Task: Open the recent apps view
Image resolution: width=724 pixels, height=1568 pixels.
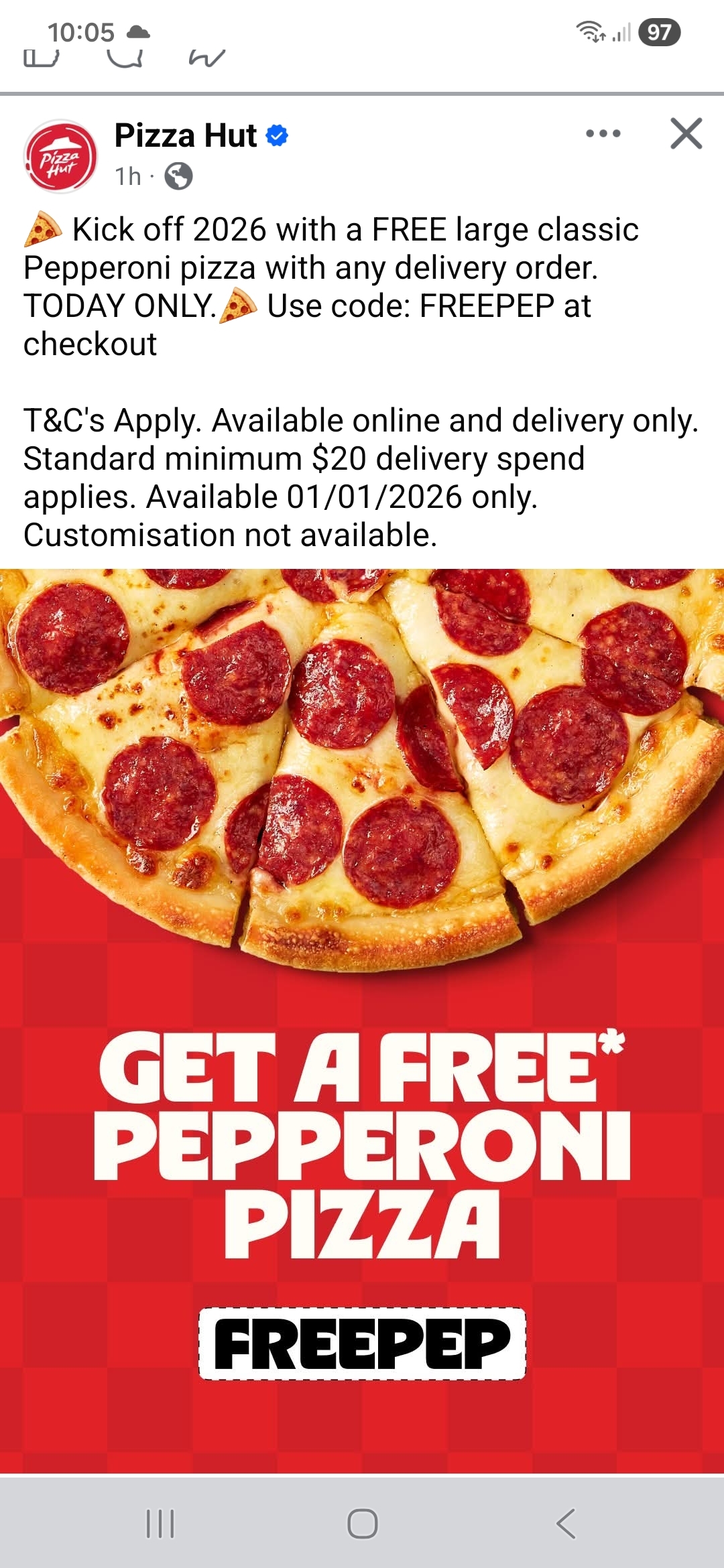Action: [x=160, y=1523]
